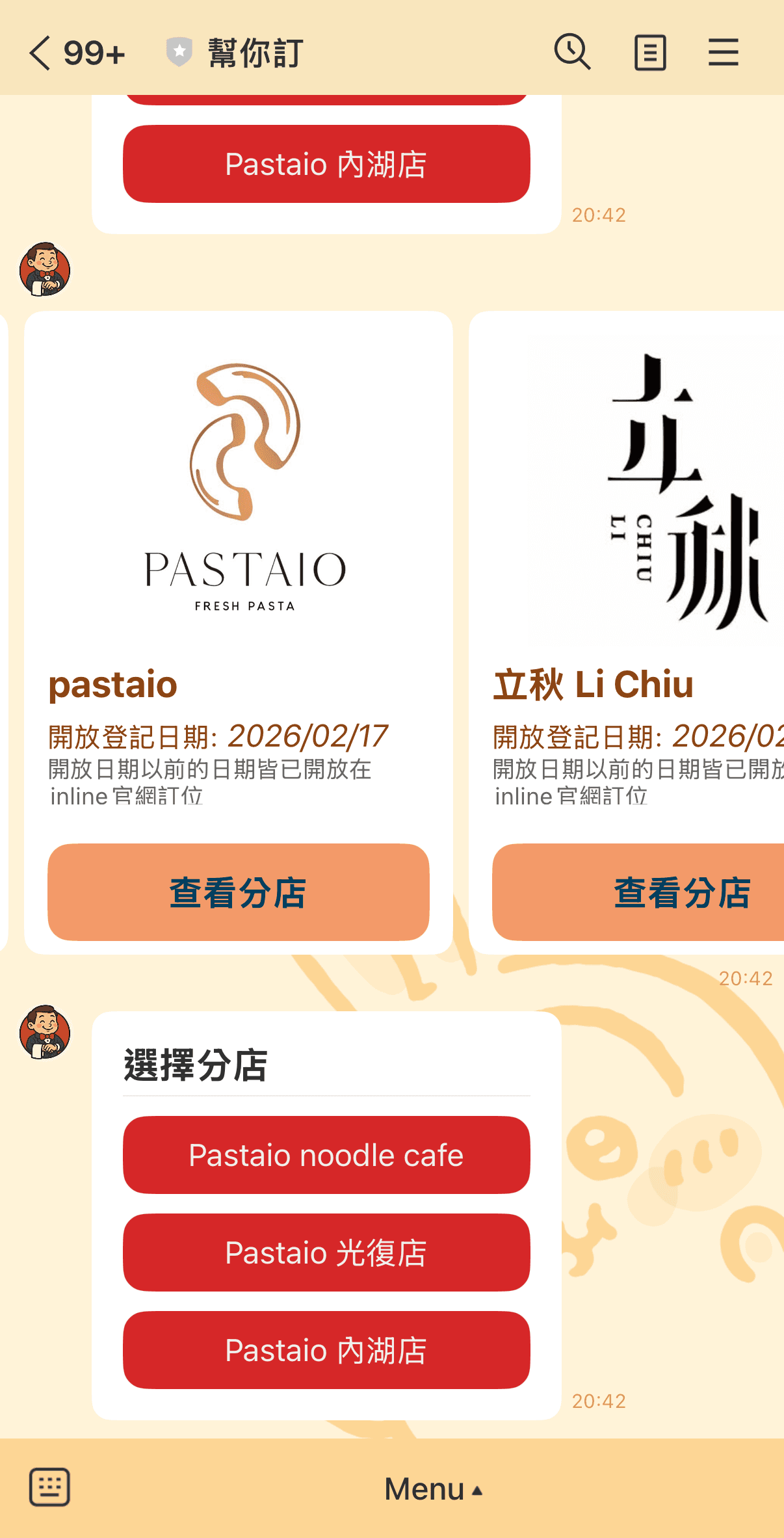Pick Pastaio 內湖店 below Pastaio 光復店

coord(326,1350)
